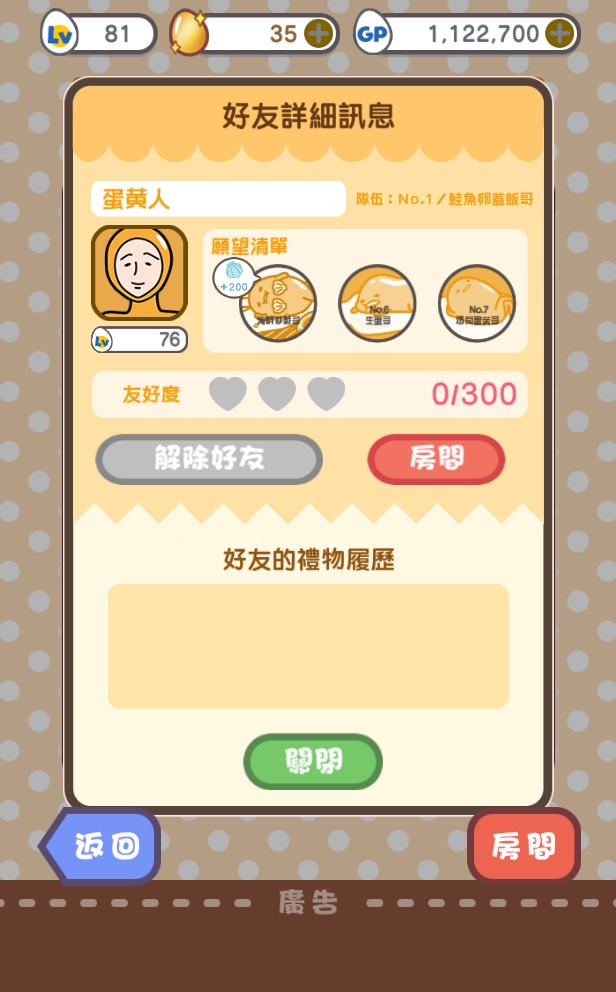
Task: Select wish list item No.6
Action: [x=377, y=303]
